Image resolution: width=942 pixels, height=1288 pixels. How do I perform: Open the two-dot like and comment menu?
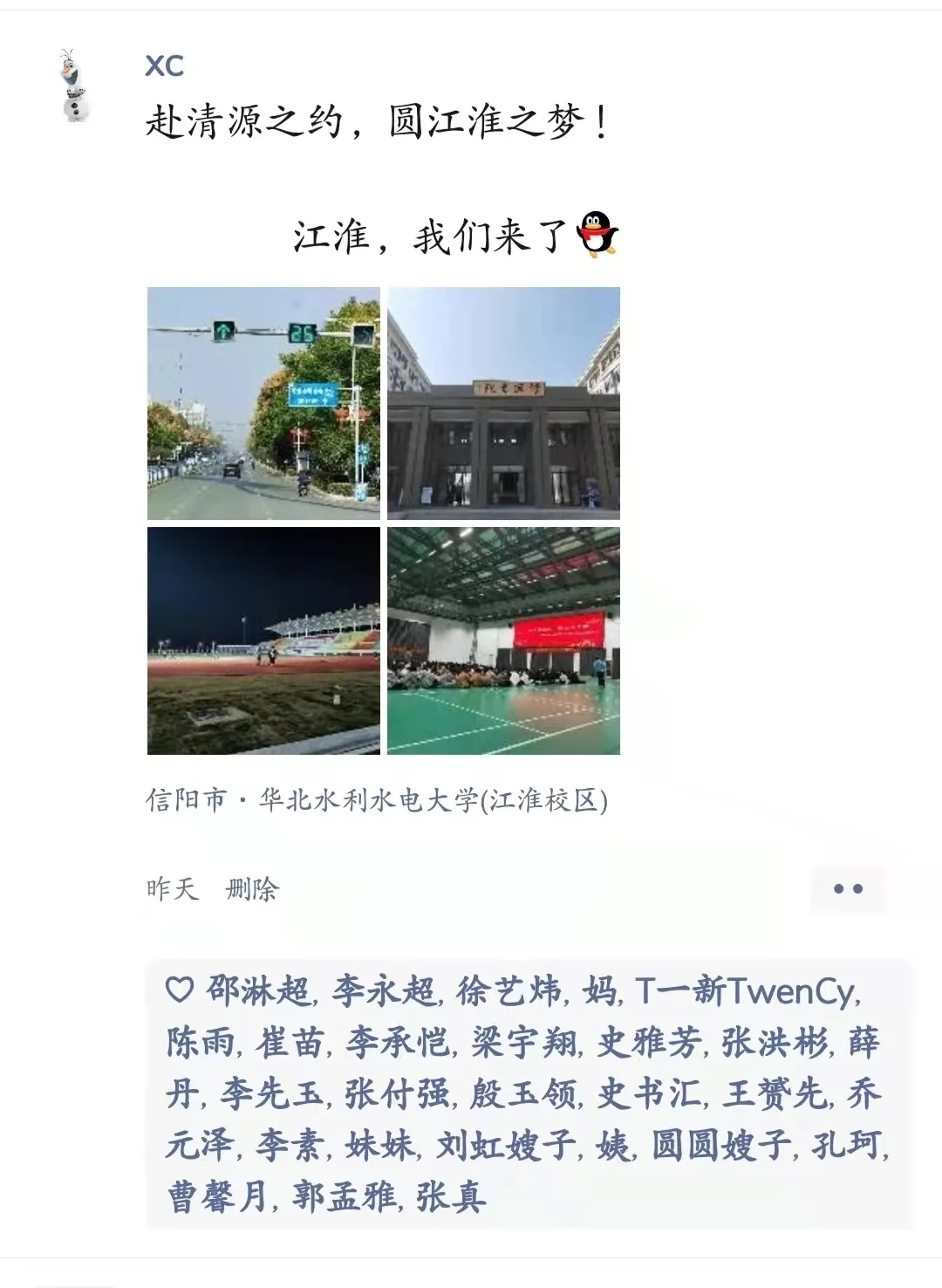click(848, 889)
